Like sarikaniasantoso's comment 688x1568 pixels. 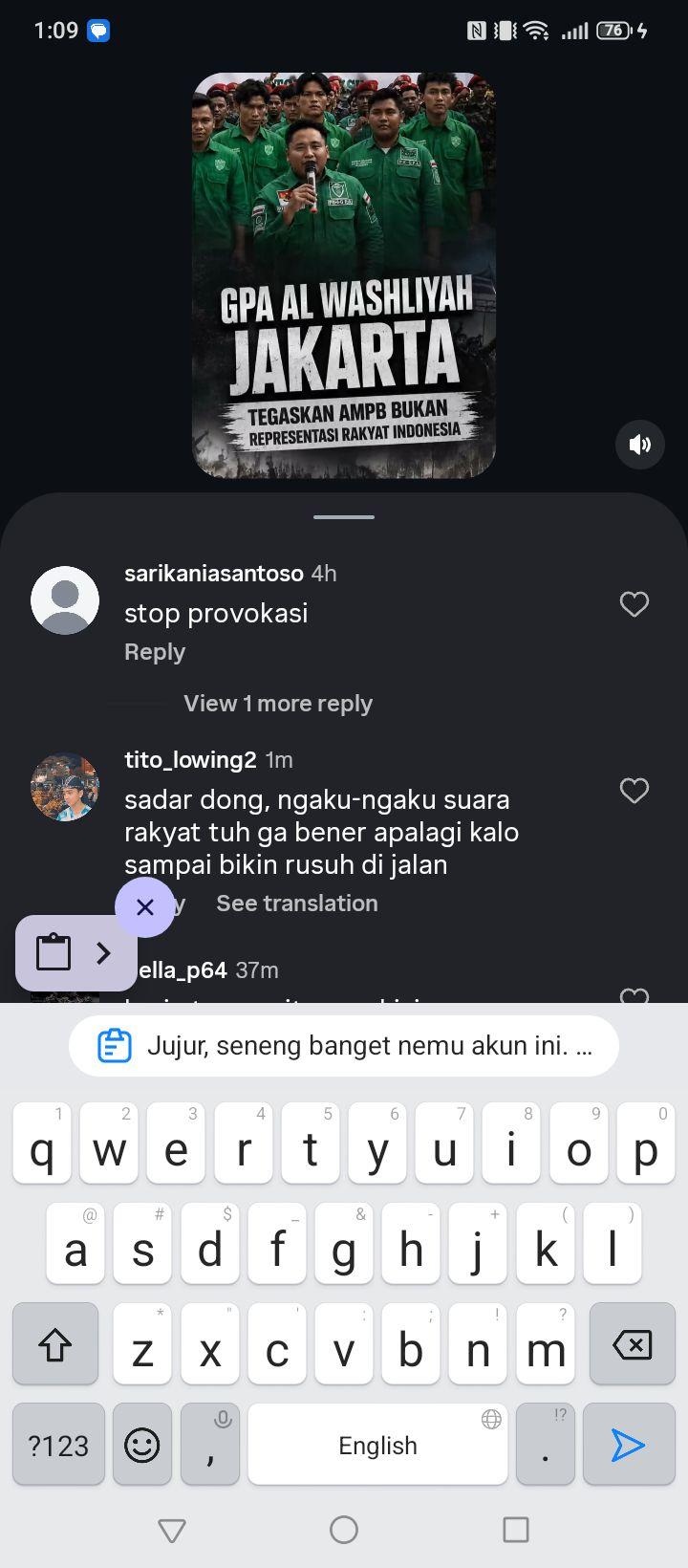pyautogui.click(x=634, y=604)
